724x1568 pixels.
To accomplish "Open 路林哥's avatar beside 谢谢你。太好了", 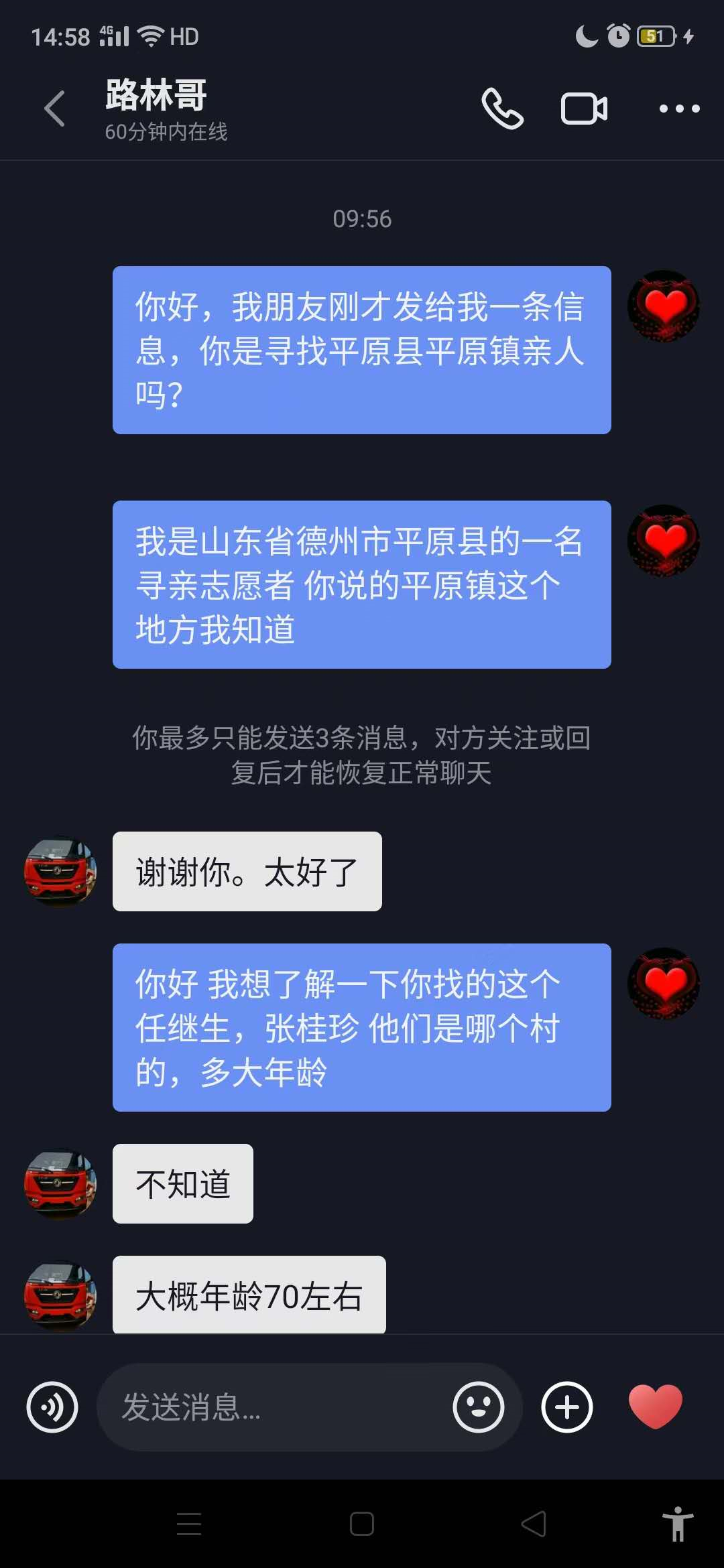I will point(60,871).
